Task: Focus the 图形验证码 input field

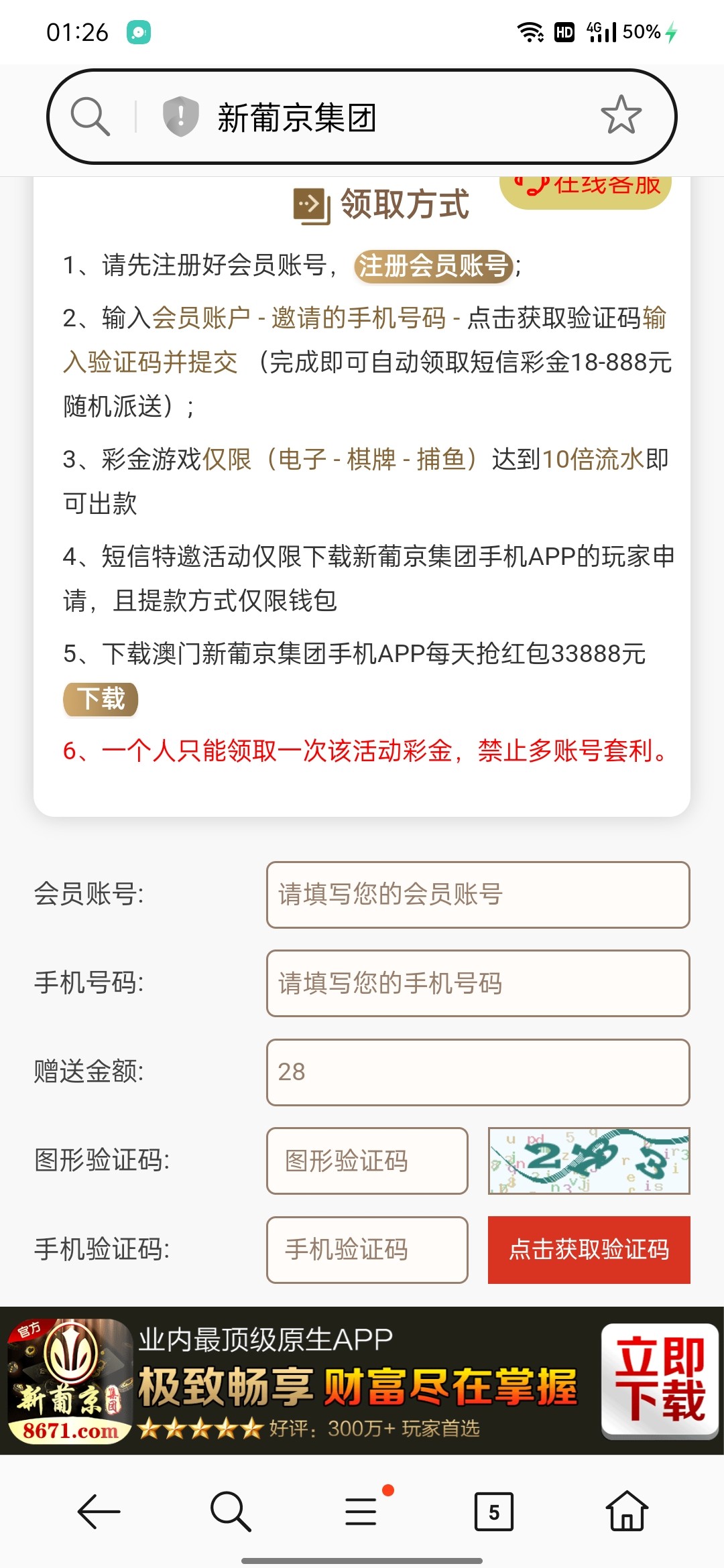Action: click(x=367, y=1161)
